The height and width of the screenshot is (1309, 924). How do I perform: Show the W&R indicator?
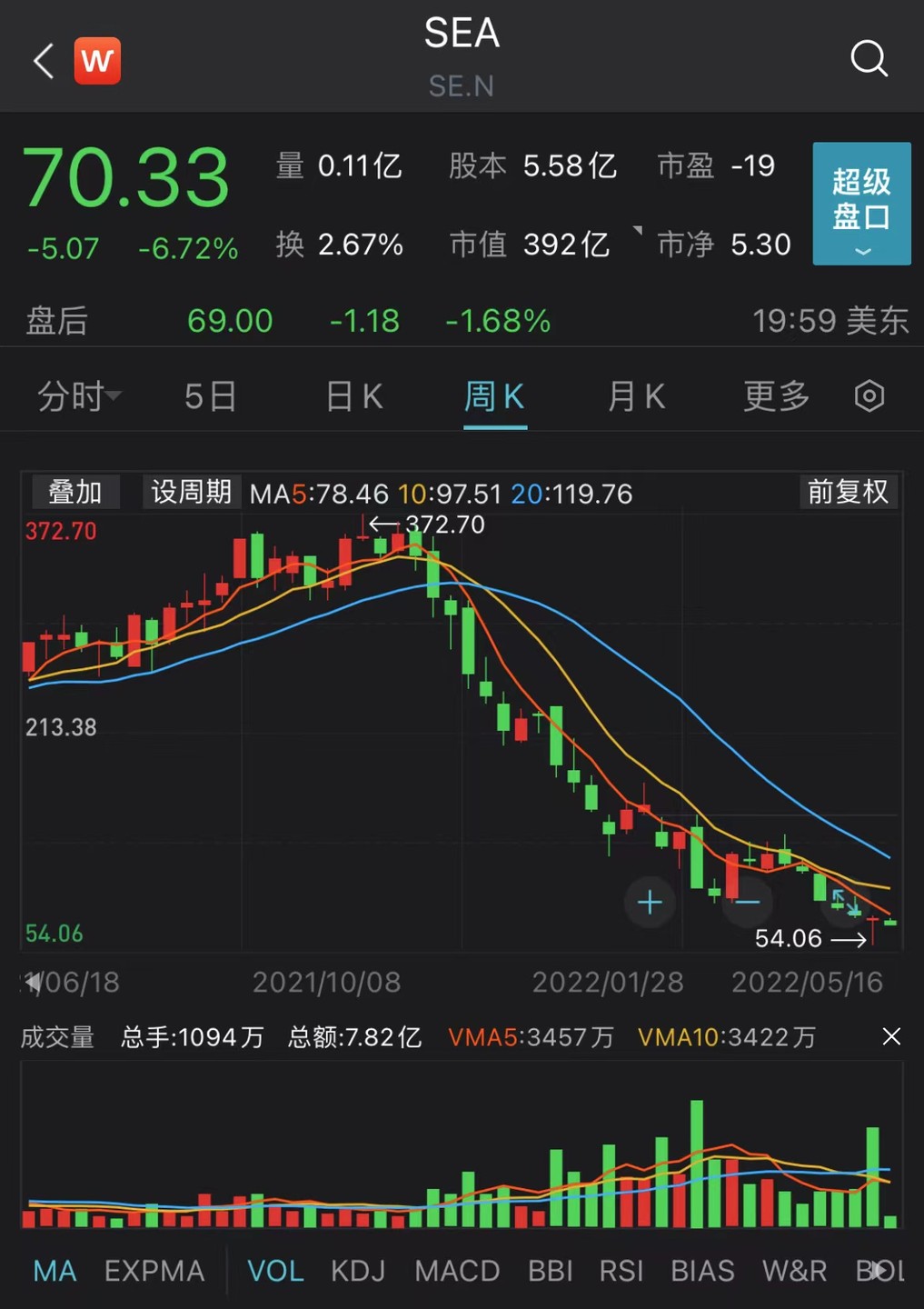794,1271
